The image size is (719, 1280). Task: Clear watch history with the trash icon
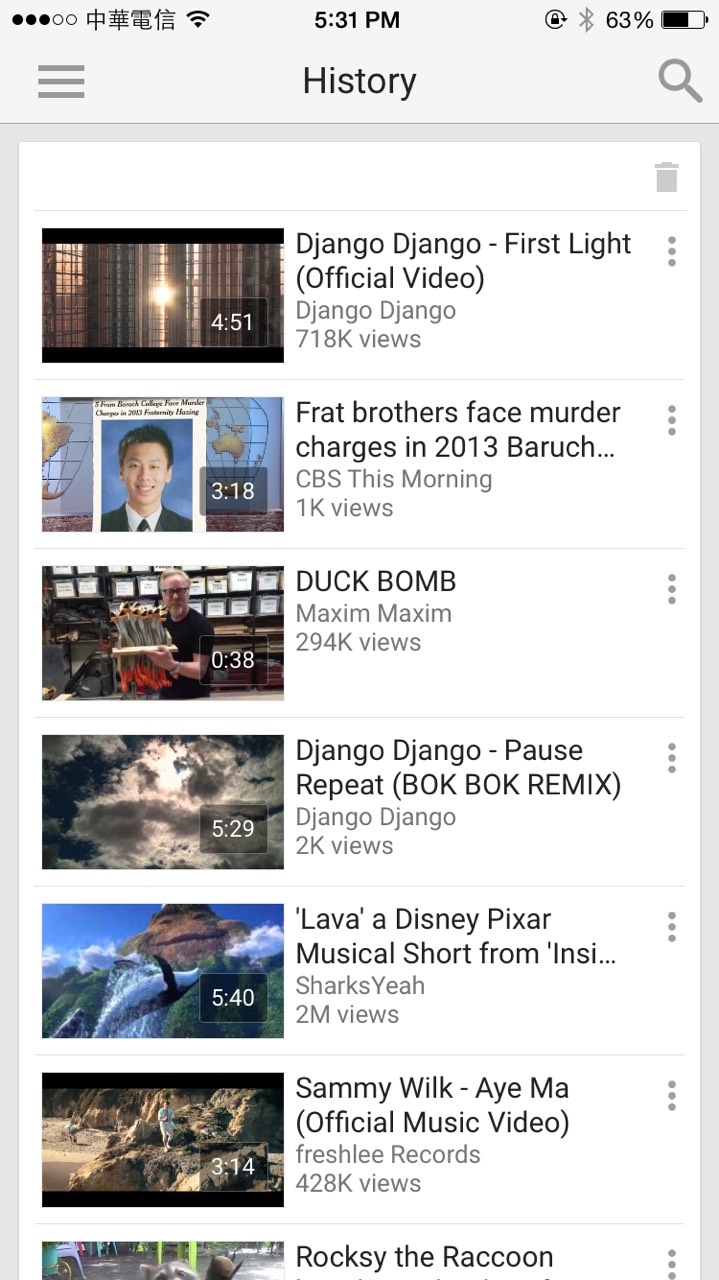[x=667, y=177]
